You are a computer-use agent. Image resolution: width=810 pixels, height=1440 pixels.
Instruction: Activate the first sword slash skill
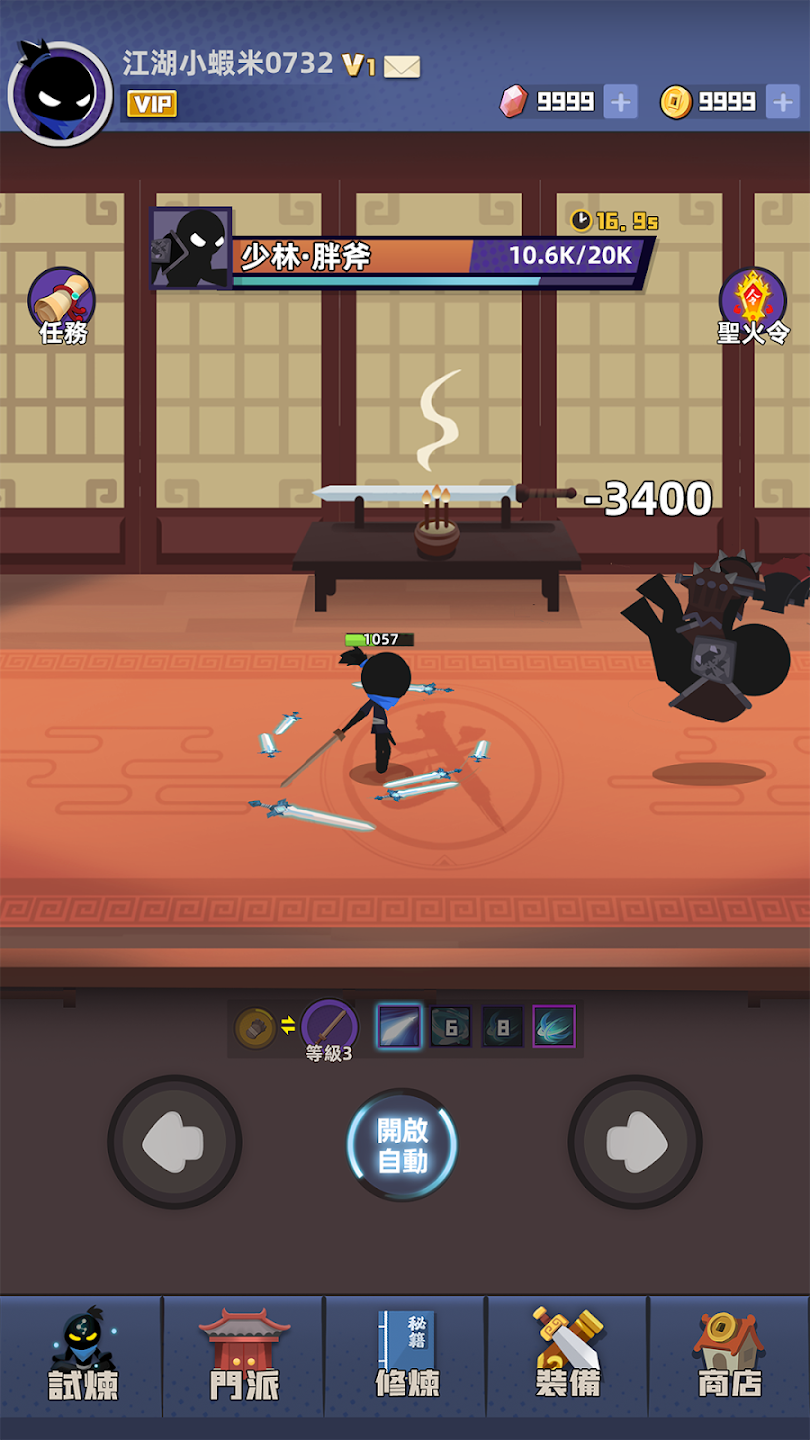click(398, 1026)
